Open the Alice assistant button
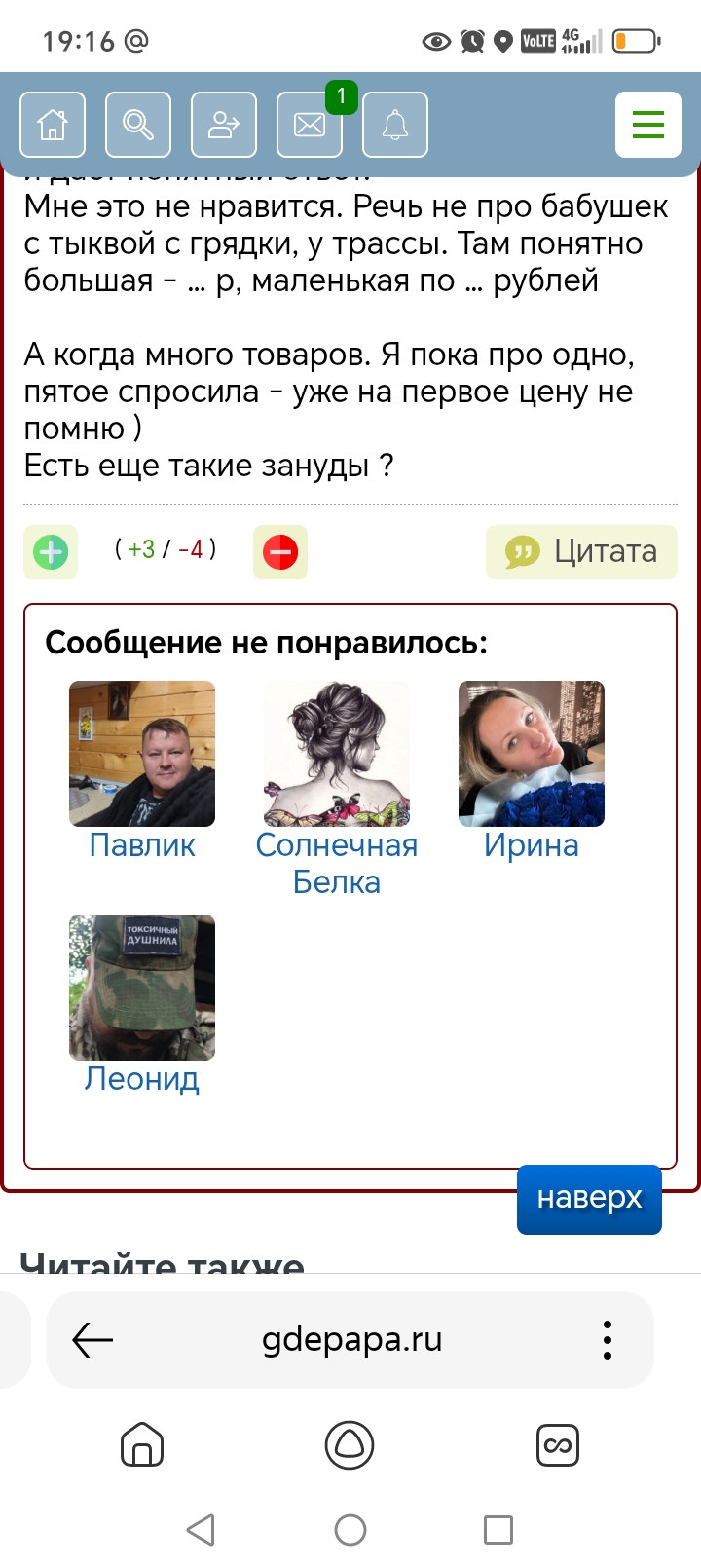This screenshot has height=1568, width=701. tap(350, 1444)
